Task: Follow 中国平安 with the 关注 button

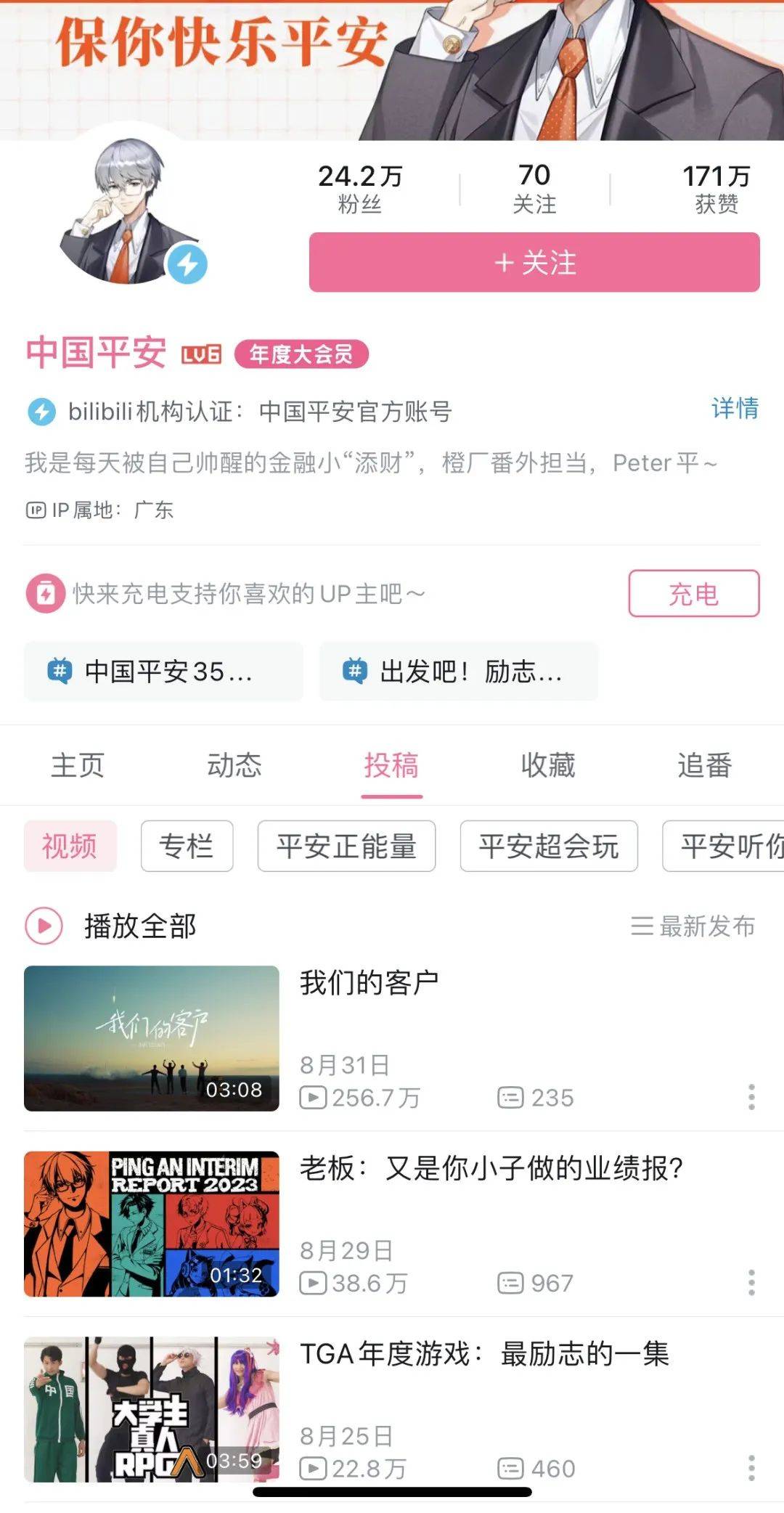Action: pyautogui.click(x=534, y=263)
